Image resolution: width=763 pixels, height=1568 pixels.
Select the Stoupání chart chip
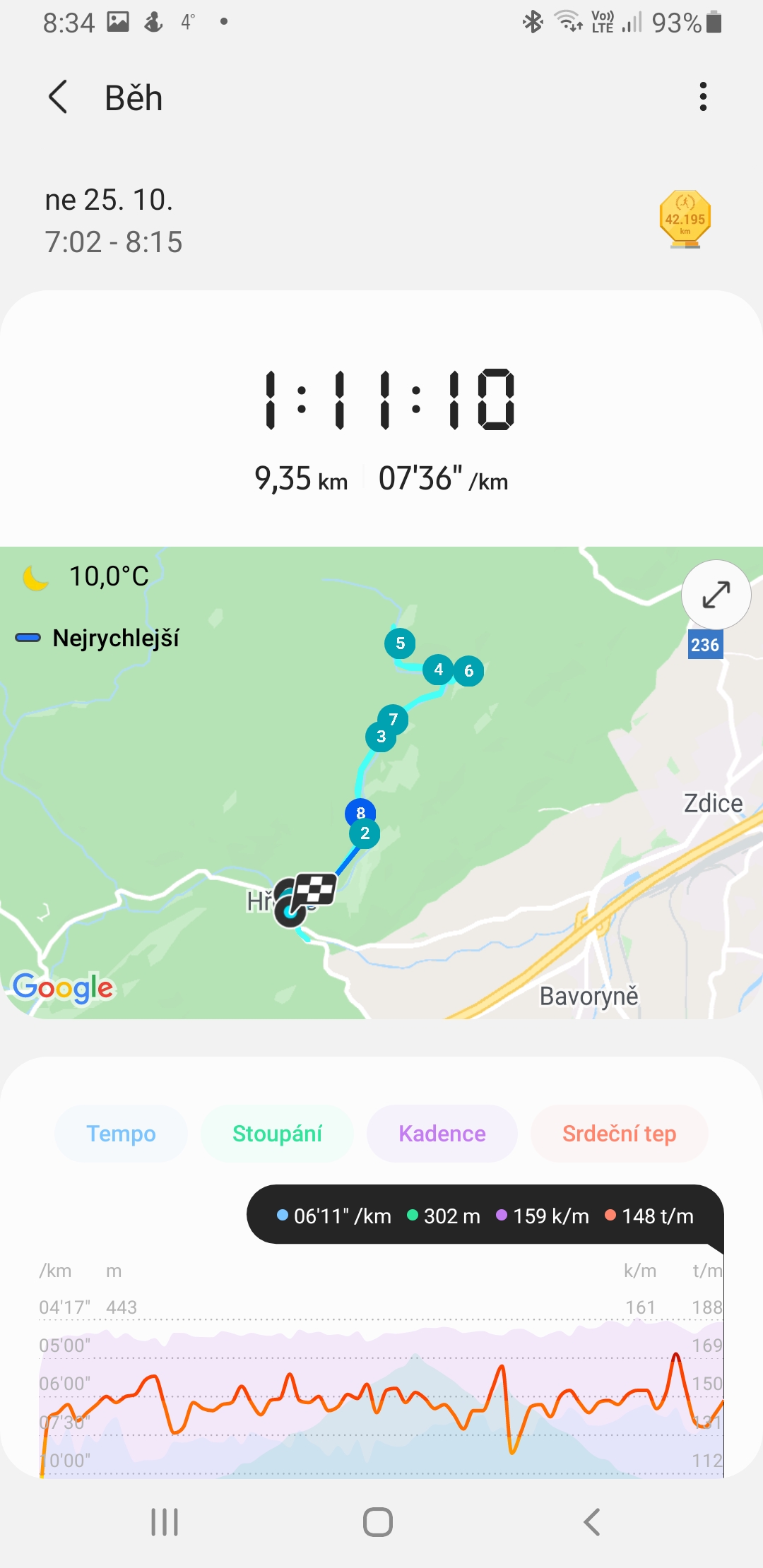tap(277, 1134)
